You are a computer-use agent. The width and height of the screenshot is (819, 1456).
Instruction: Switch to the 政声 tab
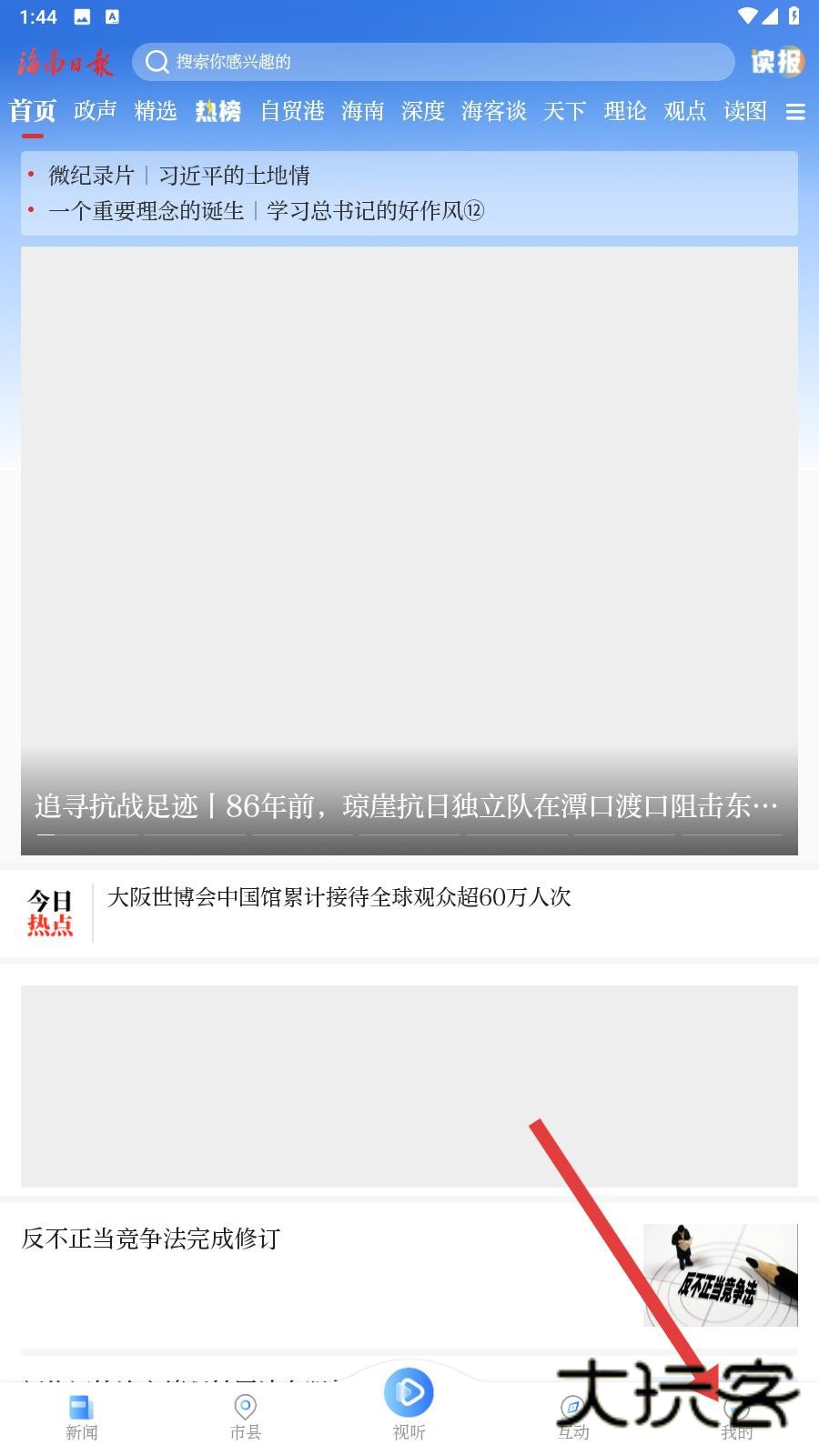click(x=96, y=111)
